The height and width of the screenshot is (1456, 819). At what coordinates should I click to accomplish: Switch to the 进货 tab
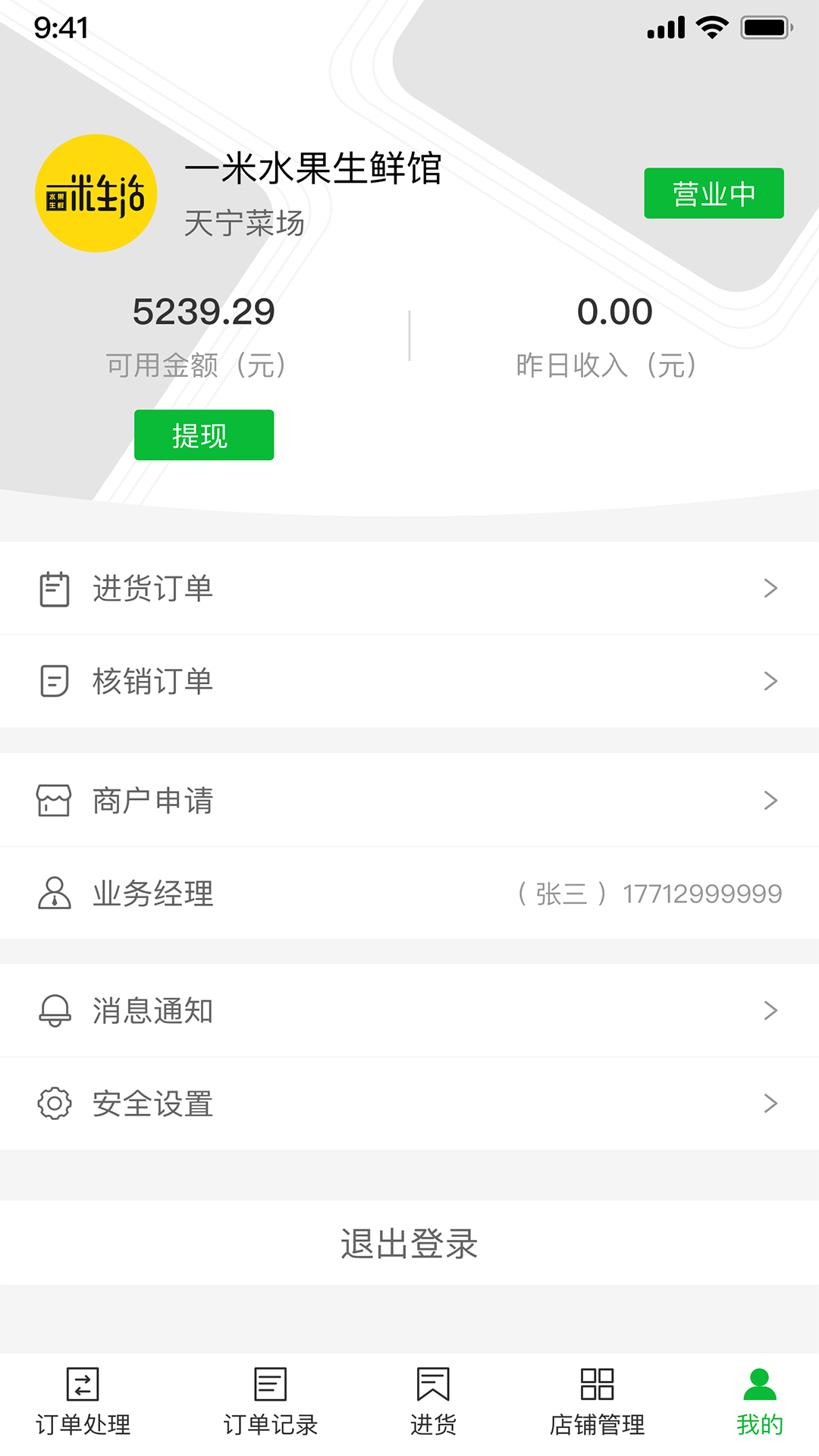tap(433, 1403)
